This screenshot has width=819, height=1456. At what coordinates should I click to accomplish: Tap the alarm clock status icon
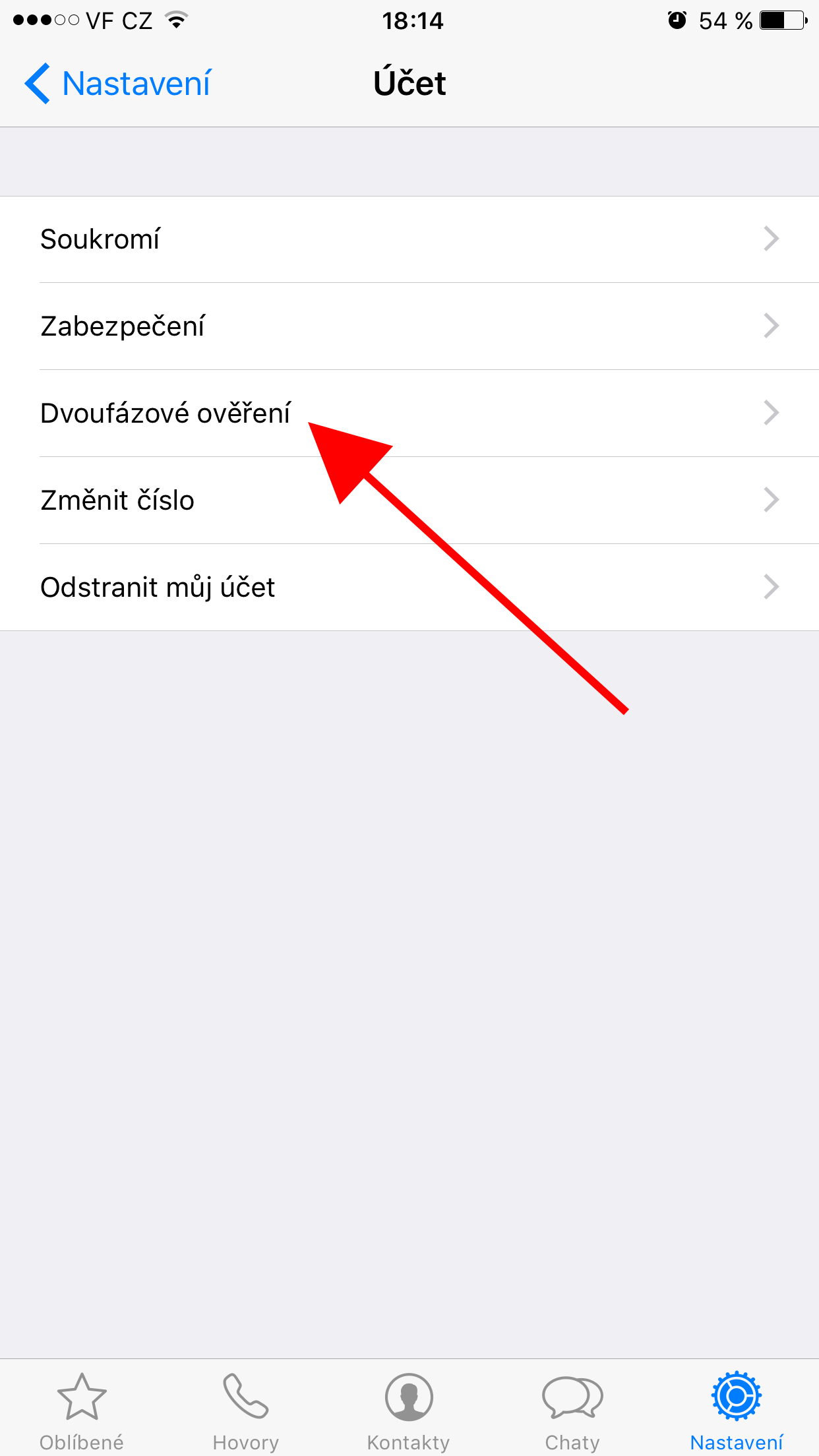pyautogui.click(x=677, y=20)
